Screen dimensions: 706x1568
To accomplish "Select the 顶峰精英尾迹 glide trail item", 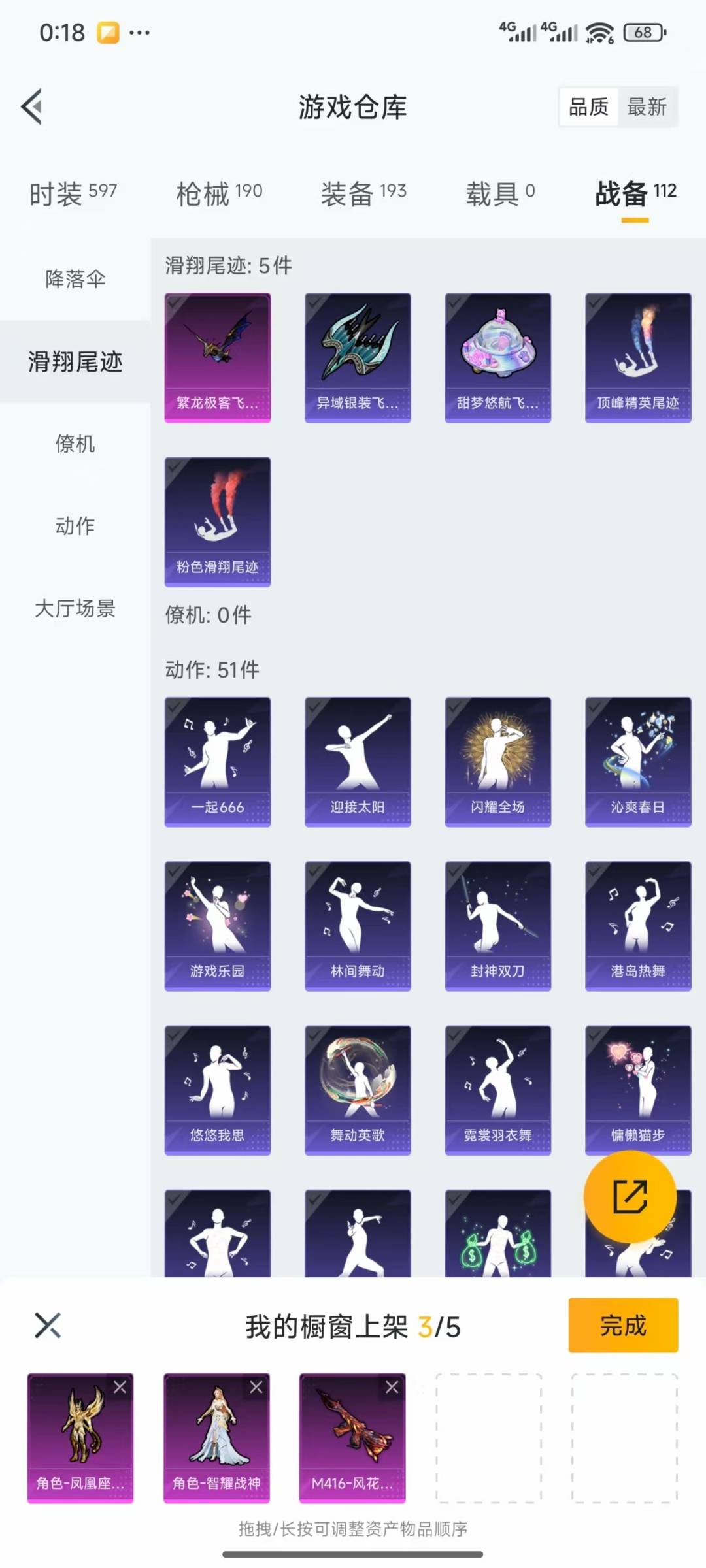I will click(x=638, y=357).
